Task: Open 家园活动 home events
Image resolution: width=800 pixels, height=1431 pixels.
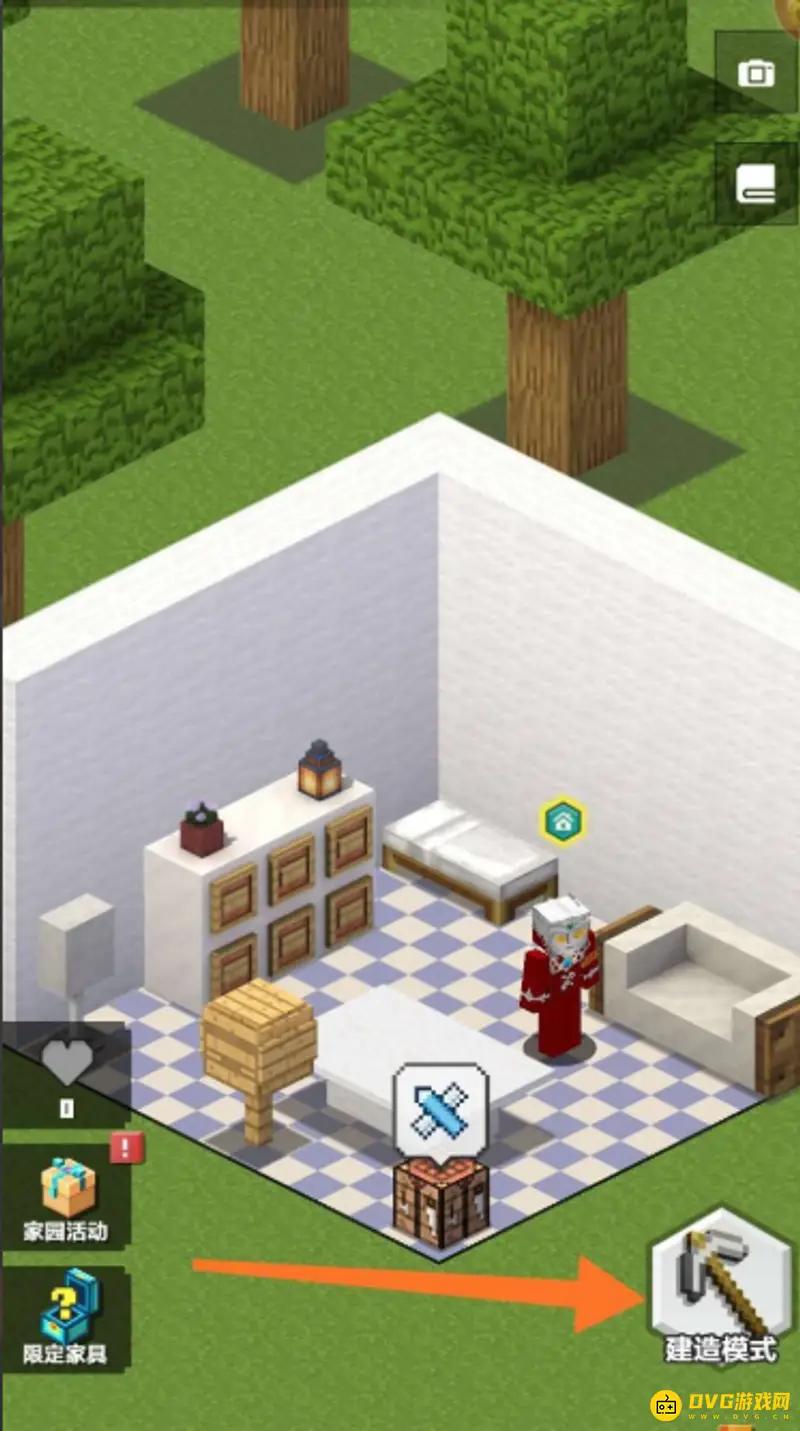Action: [67, 1196]
